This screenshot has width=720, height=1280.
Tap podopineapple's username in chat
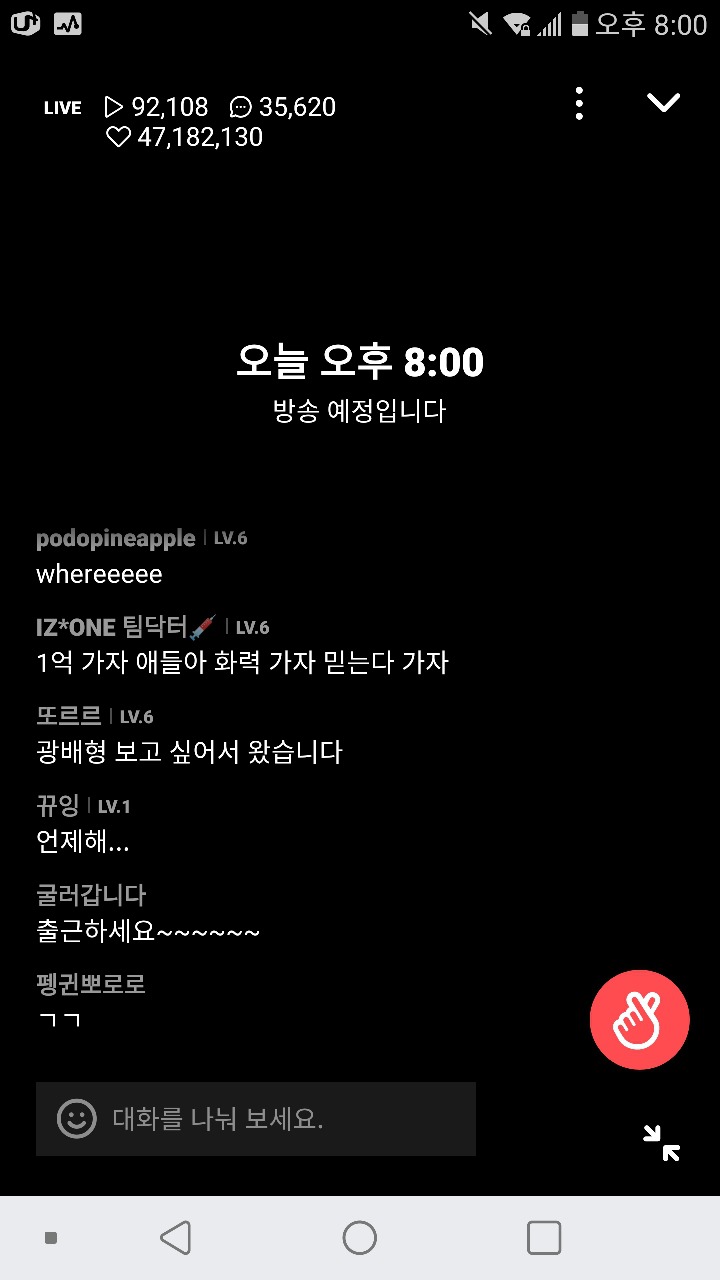click(114, 538)
